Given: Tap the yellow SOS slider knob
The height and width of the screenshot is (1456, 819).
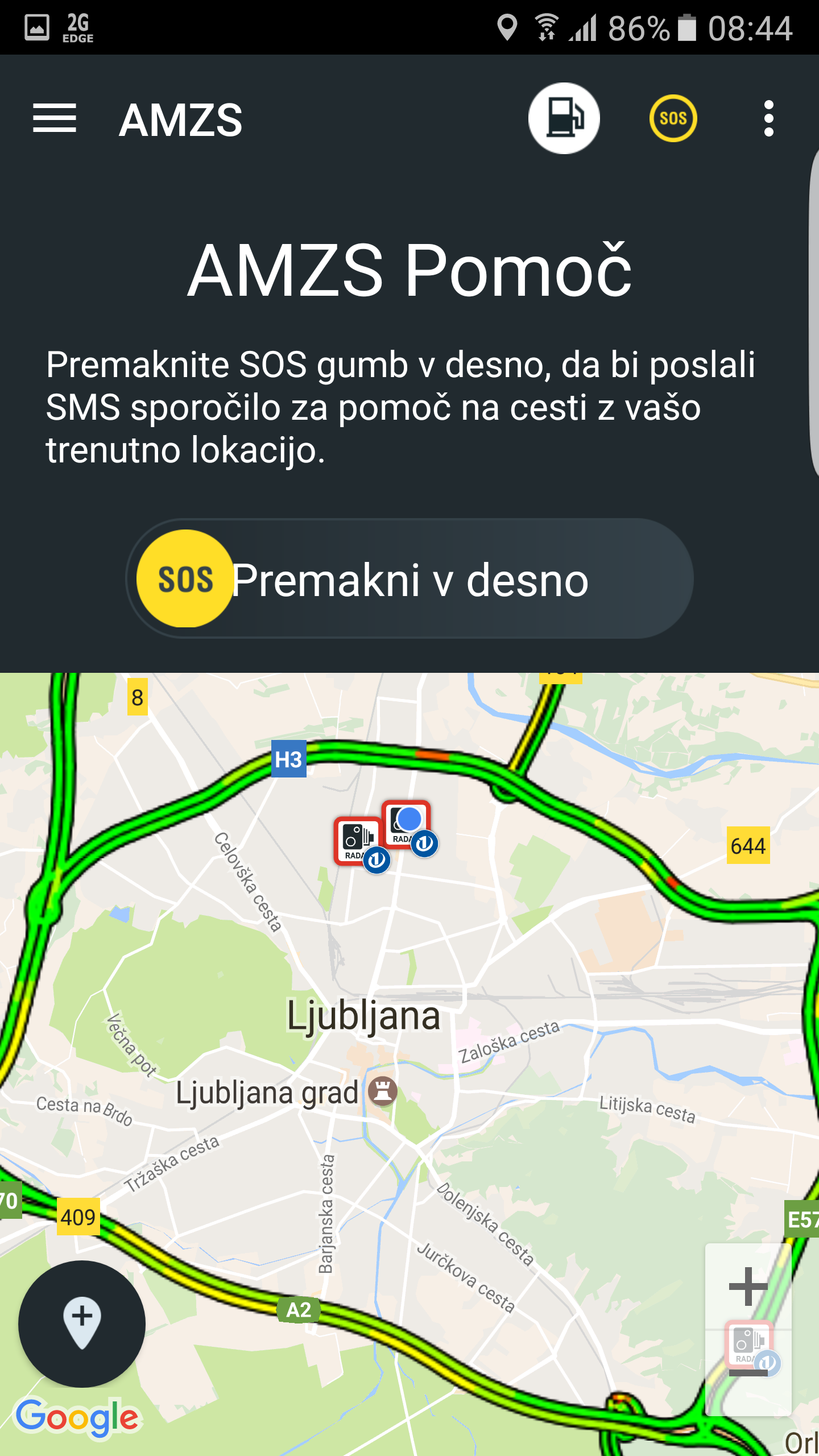Looking at the screenshot, I should [x=185, y=578].
